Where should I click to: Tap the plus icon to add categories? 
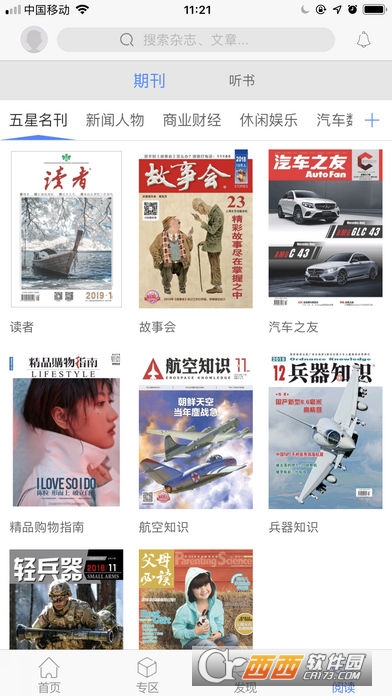point(372,120)
